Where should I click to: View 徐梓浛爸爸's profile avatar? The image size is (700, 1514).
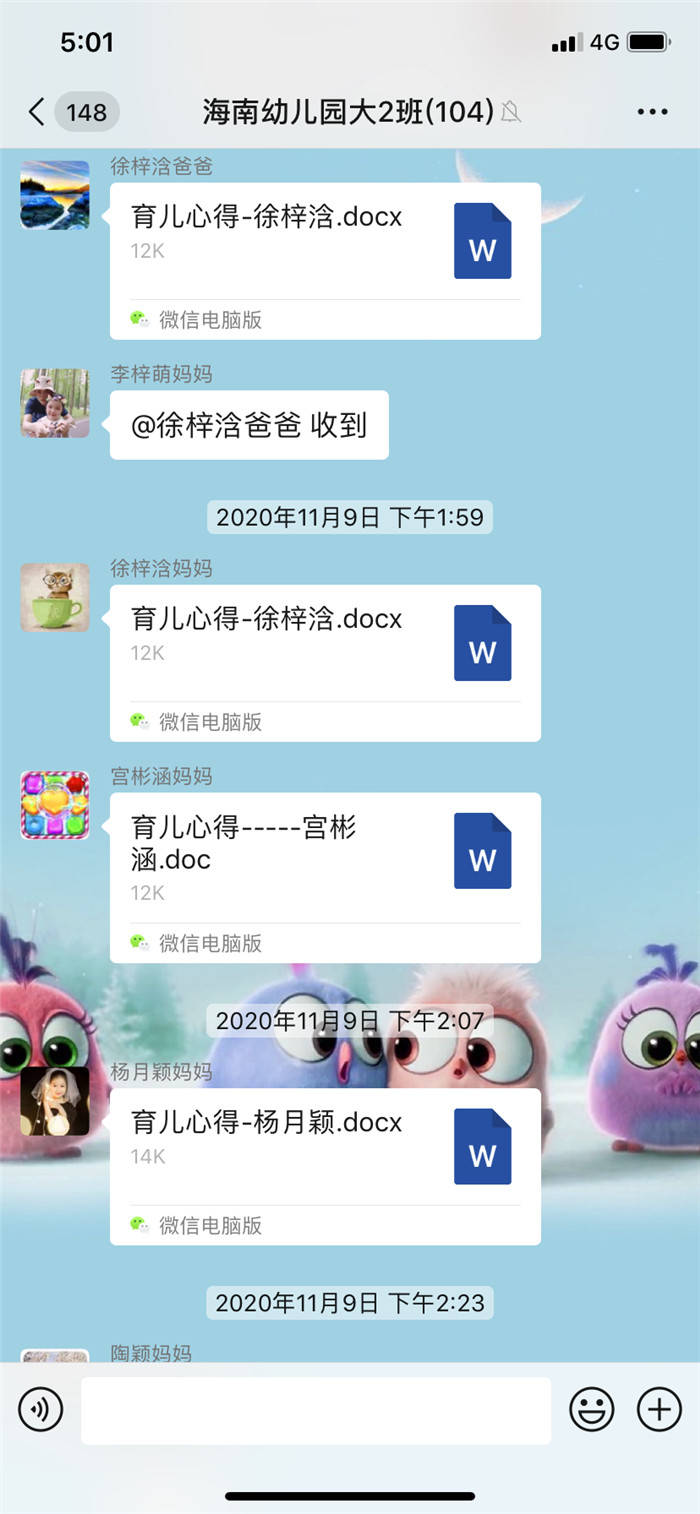55,195
